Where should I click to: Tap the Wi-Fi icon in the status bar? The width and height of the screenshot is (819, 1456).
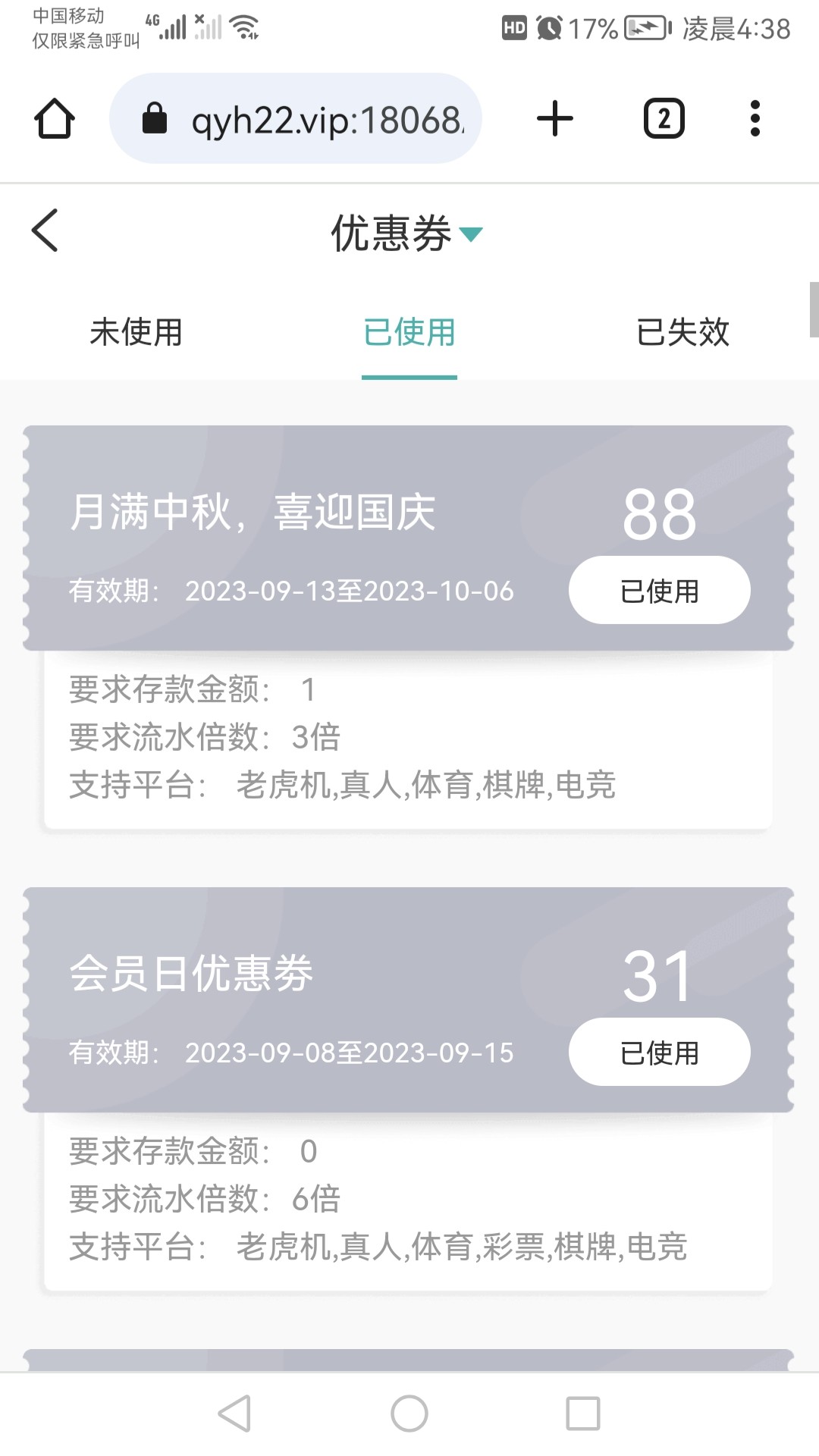243,25
